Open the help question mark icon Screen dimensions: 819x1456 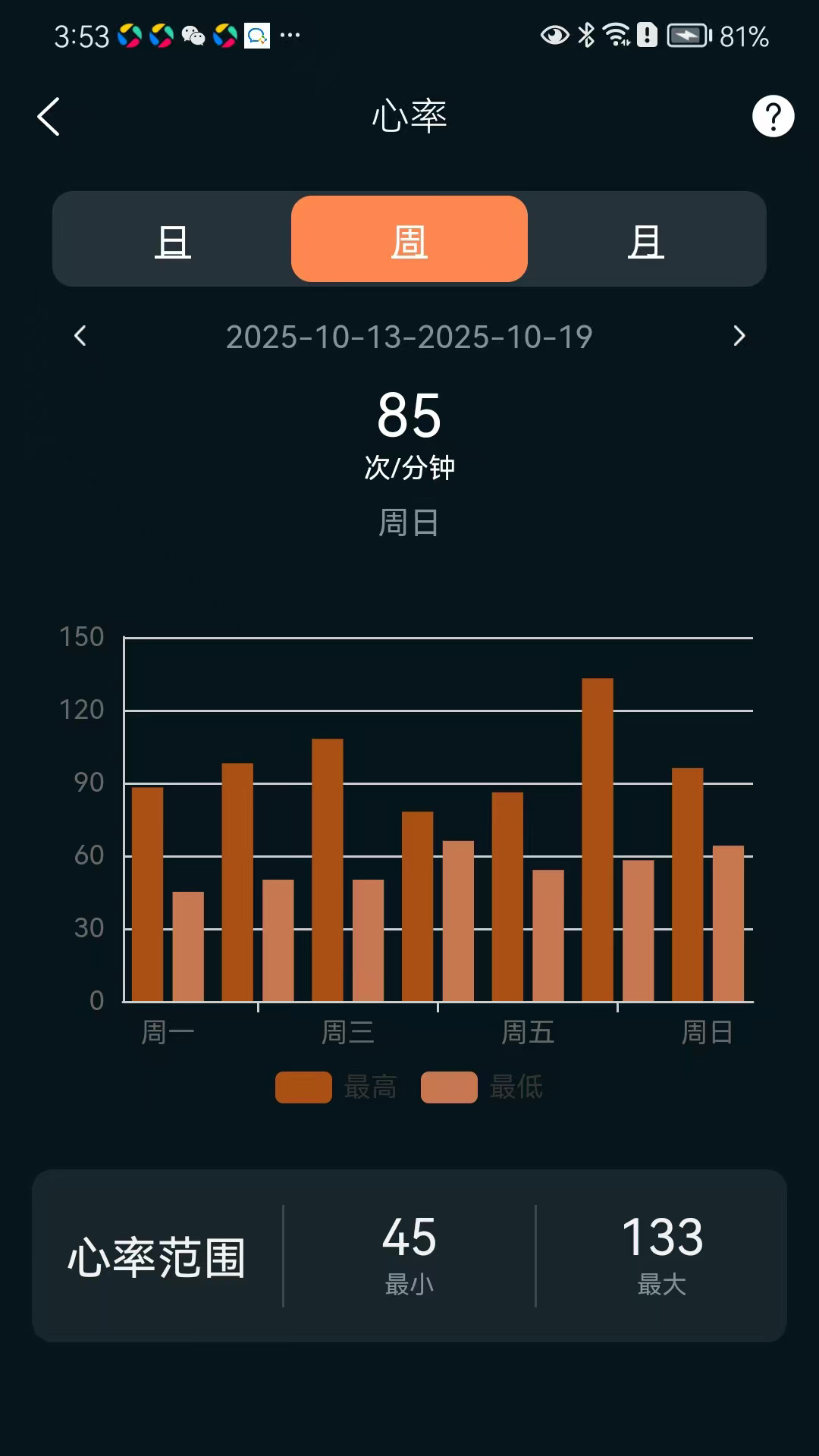click(x=773, y=115)
